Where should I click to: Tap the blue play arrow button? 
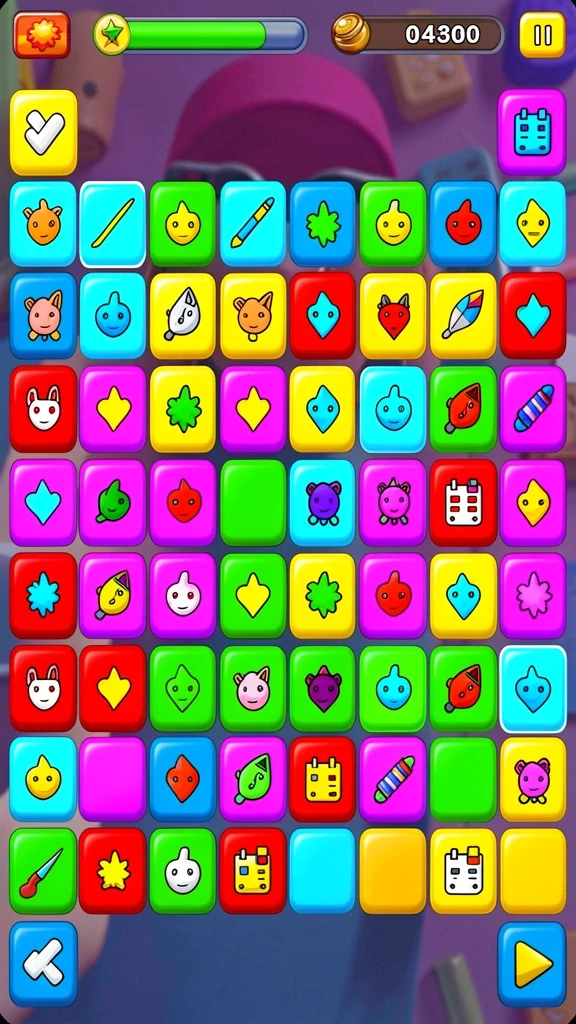[532, 964]
